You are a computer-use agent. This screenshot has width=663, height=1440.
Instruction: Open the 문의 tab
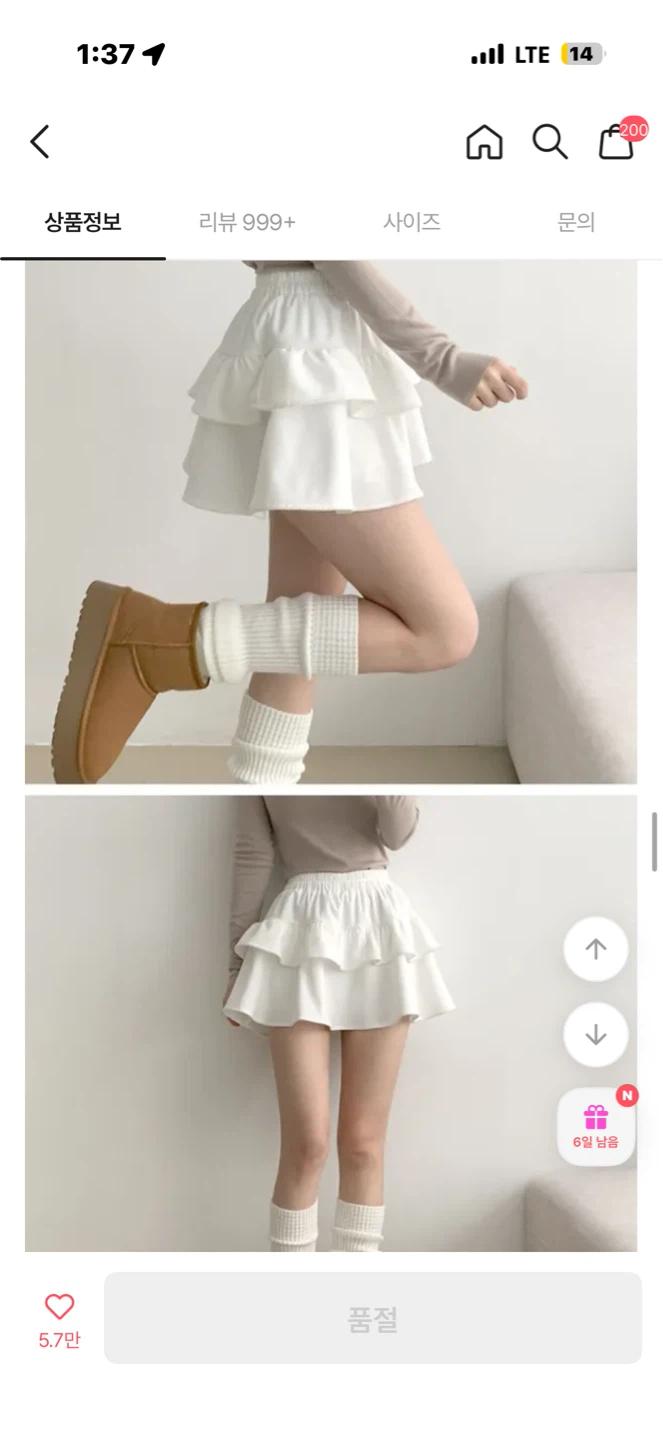(576, 222)
